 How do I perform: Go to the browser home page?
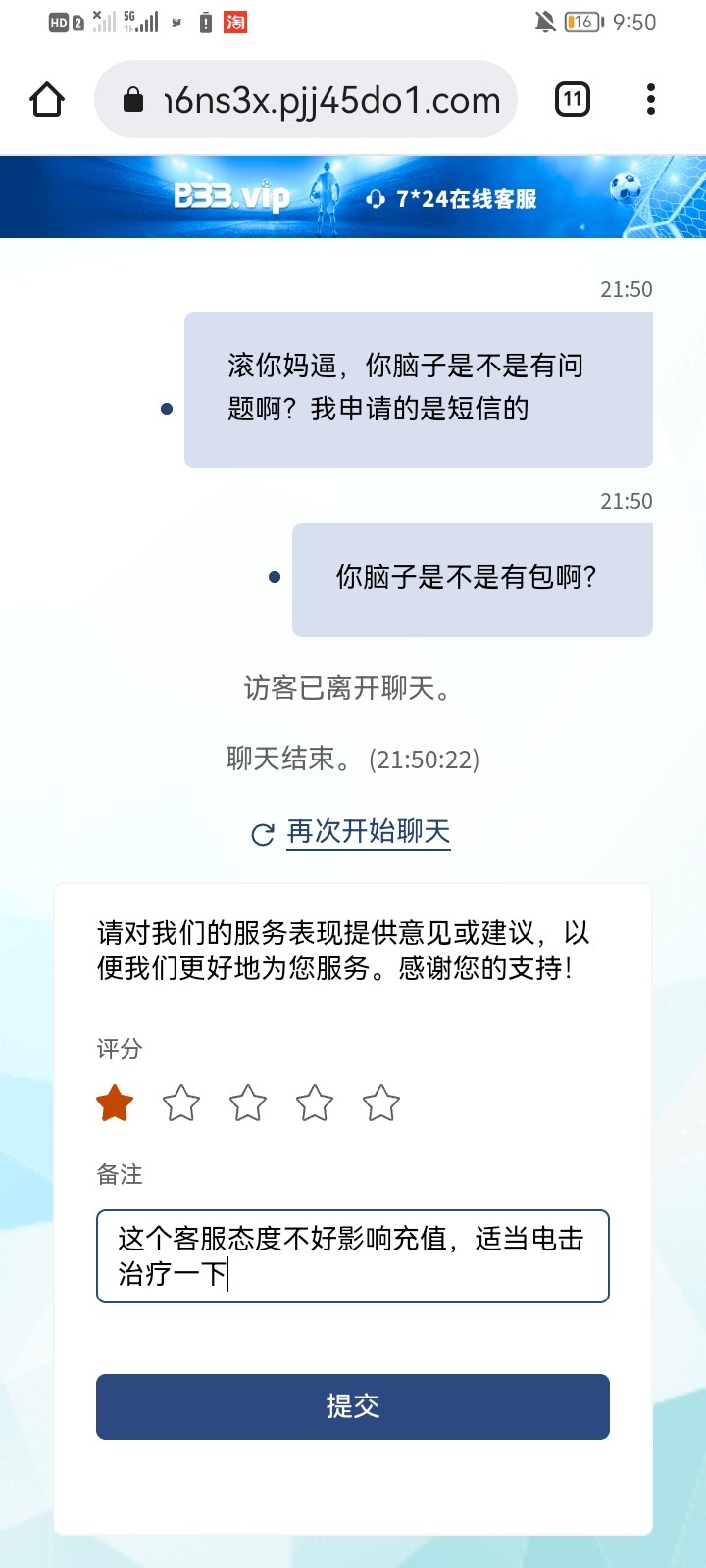coord(47,100)
